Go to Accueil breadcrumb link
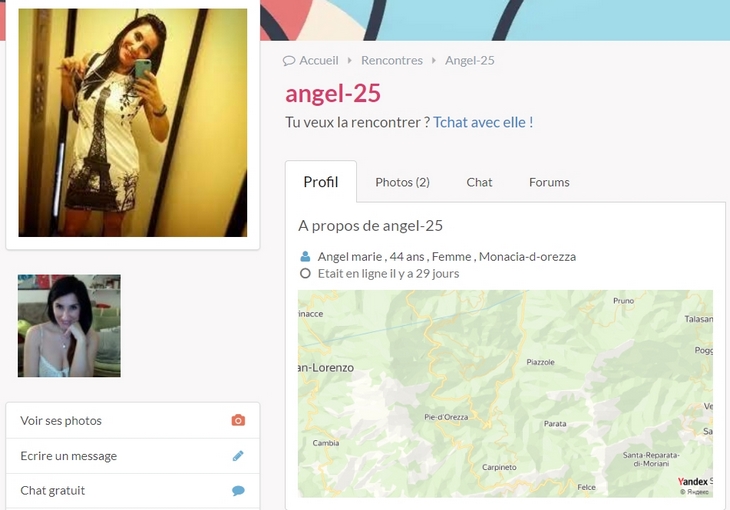The image size is (730, 510). [318, 60]
